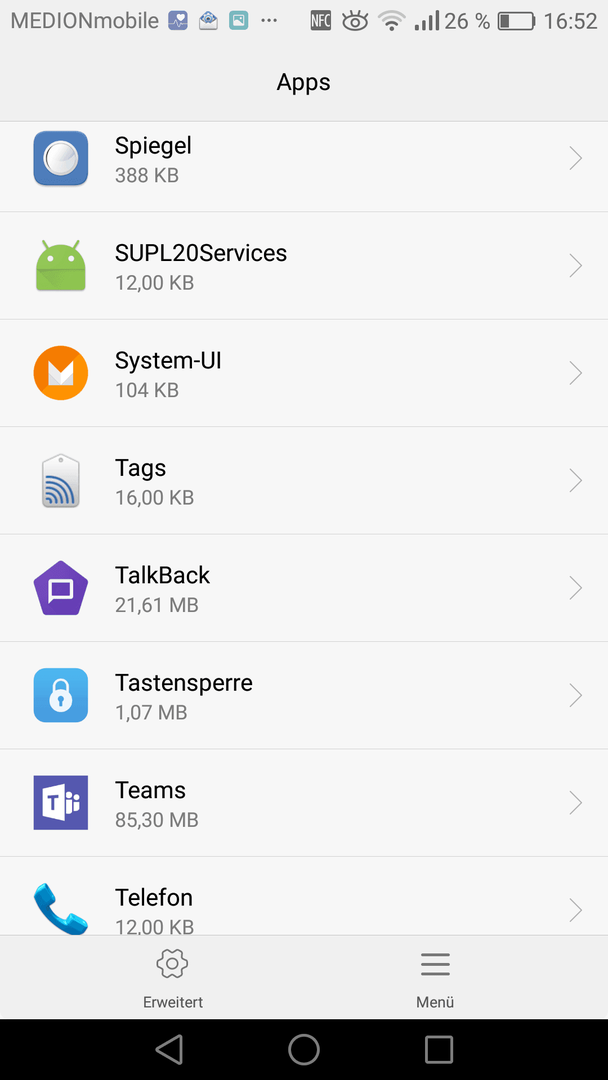
Task: Go to the home screen
Action: [304, 1050]
